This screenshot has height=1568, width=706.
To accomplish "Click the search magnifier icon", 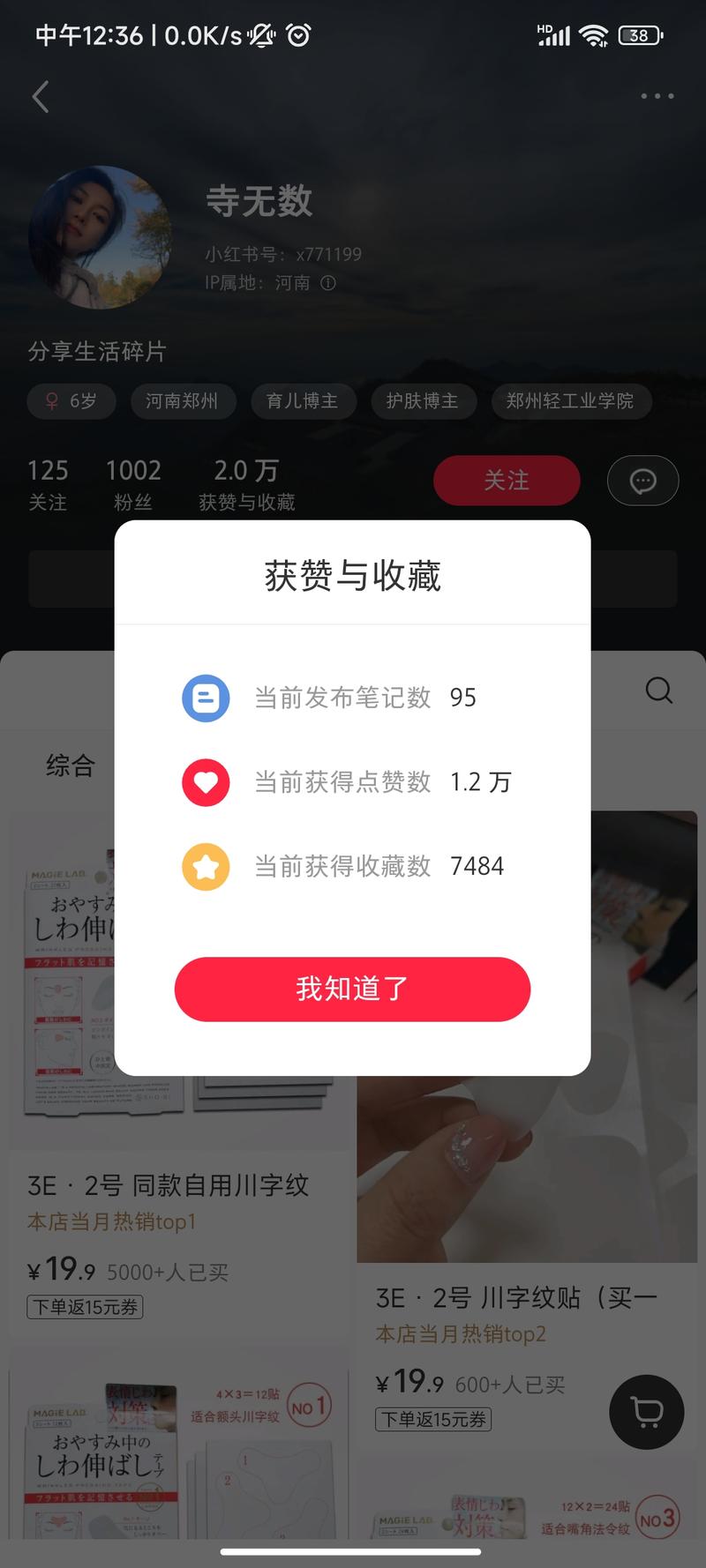I will coord(658,691).
